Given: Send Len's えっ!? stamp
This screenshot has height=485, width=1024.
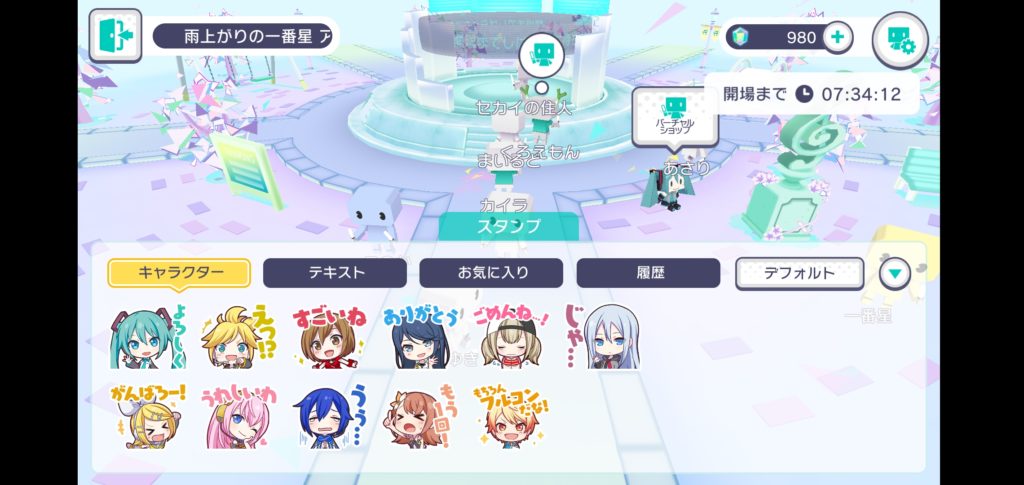Looking at the screenshot, I should pos(240,337).
